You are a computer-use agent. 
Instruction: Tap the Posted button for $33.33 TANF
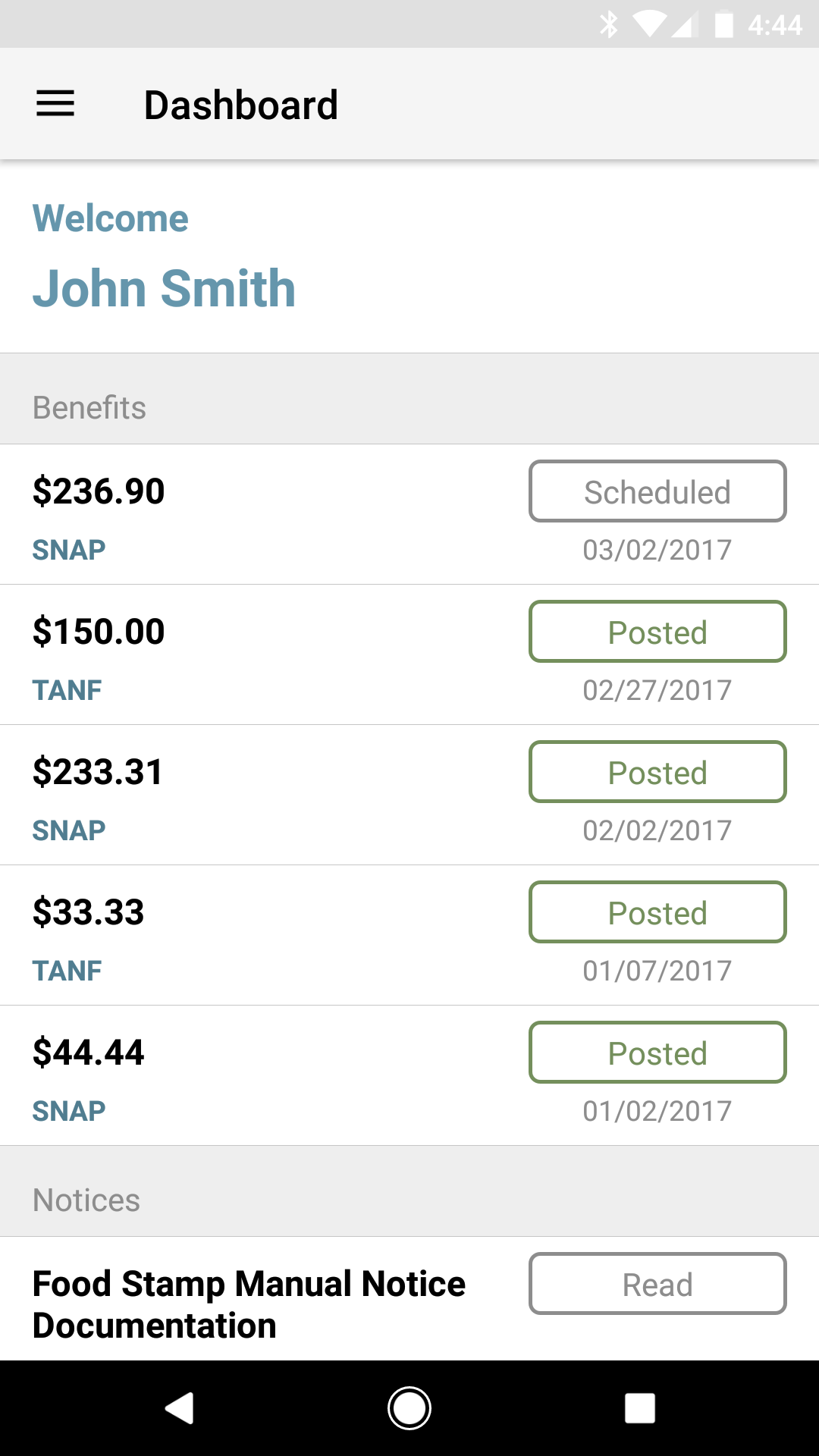coord(657,912)
